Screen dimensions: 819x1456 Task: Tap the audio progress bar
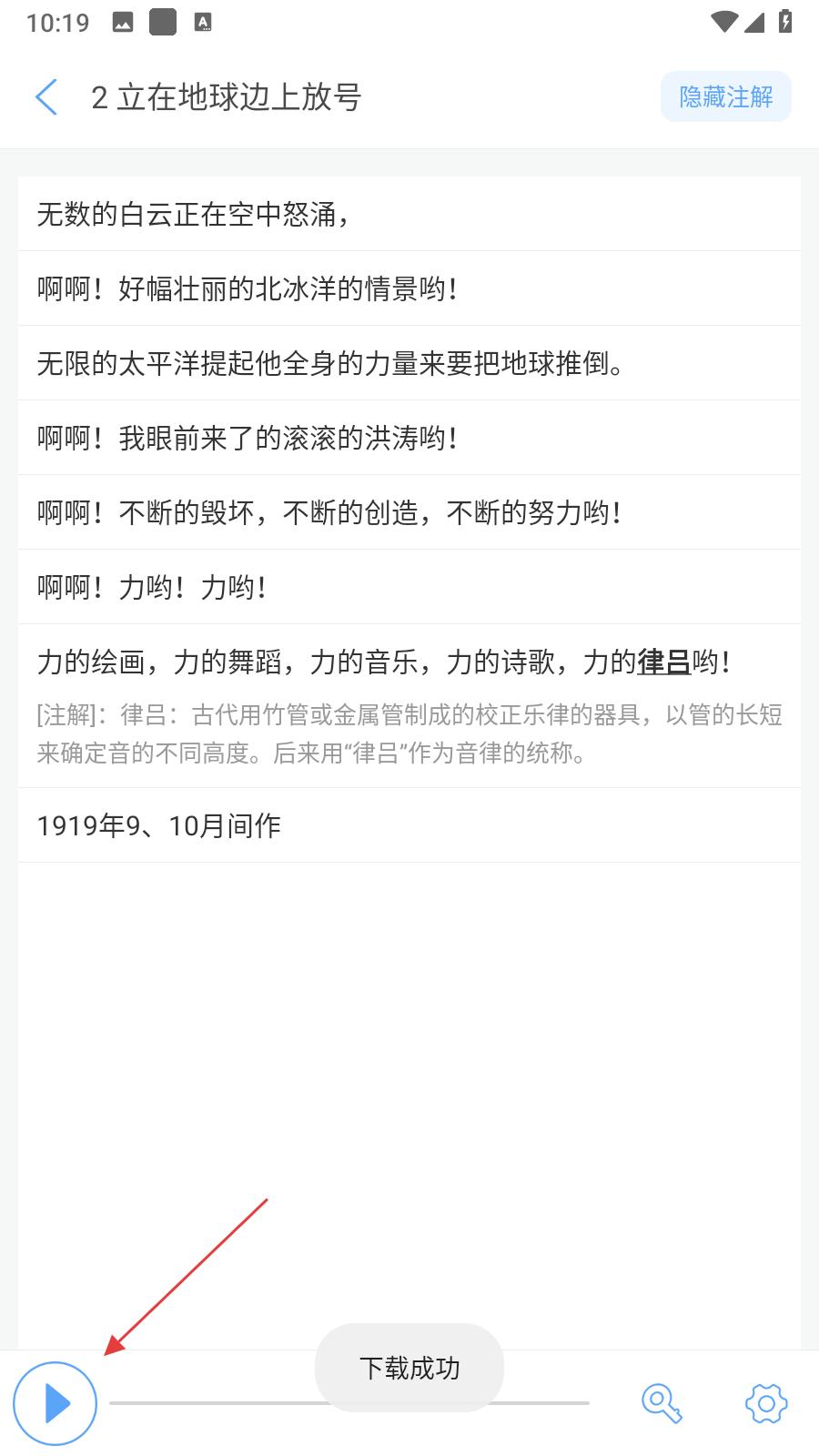point(349,1403)
